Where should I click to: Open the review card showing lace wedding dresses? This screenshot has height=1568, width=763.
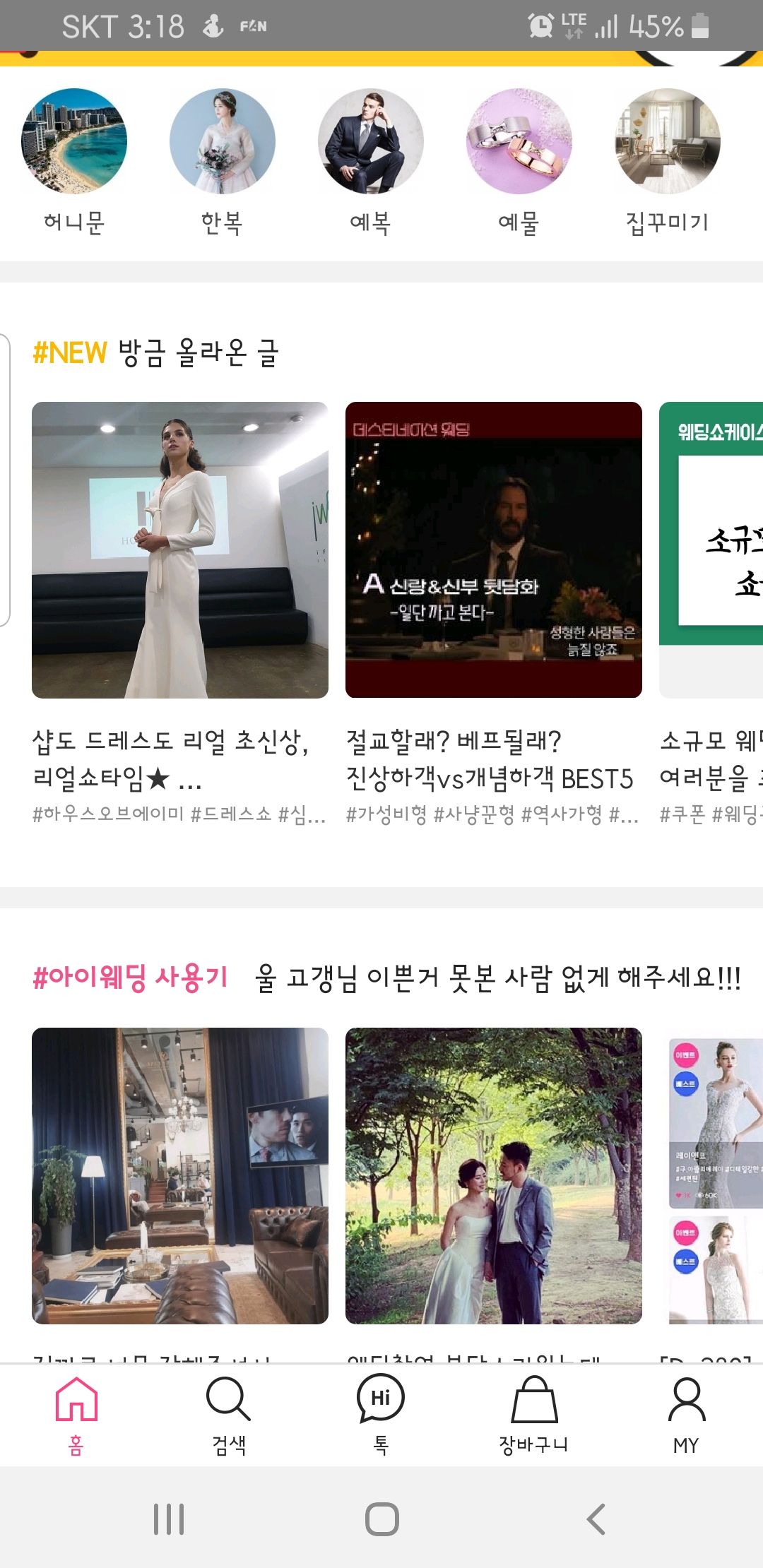pos(715,1175)
